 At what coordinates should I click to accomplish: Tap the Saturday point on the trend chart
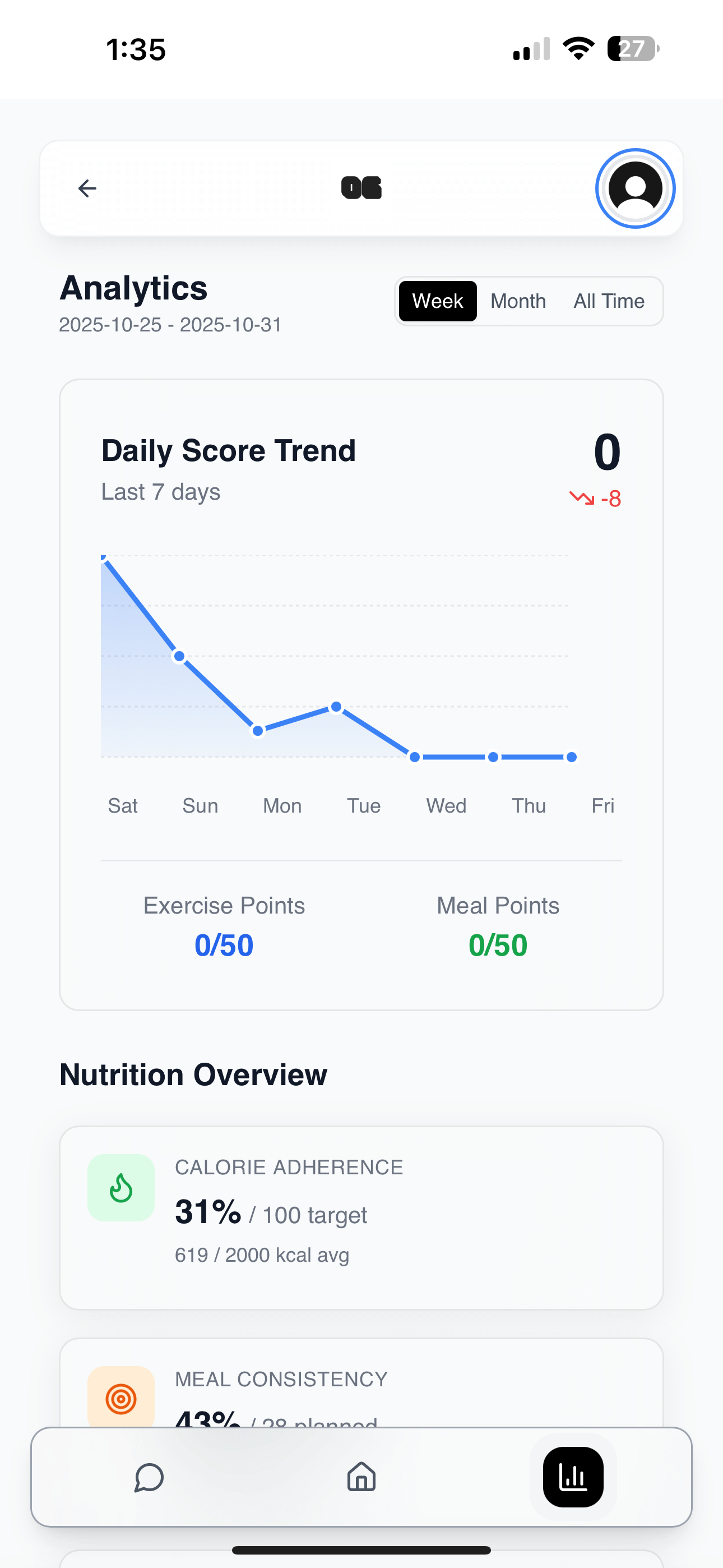pyautogui.click(x=104, y=557)
